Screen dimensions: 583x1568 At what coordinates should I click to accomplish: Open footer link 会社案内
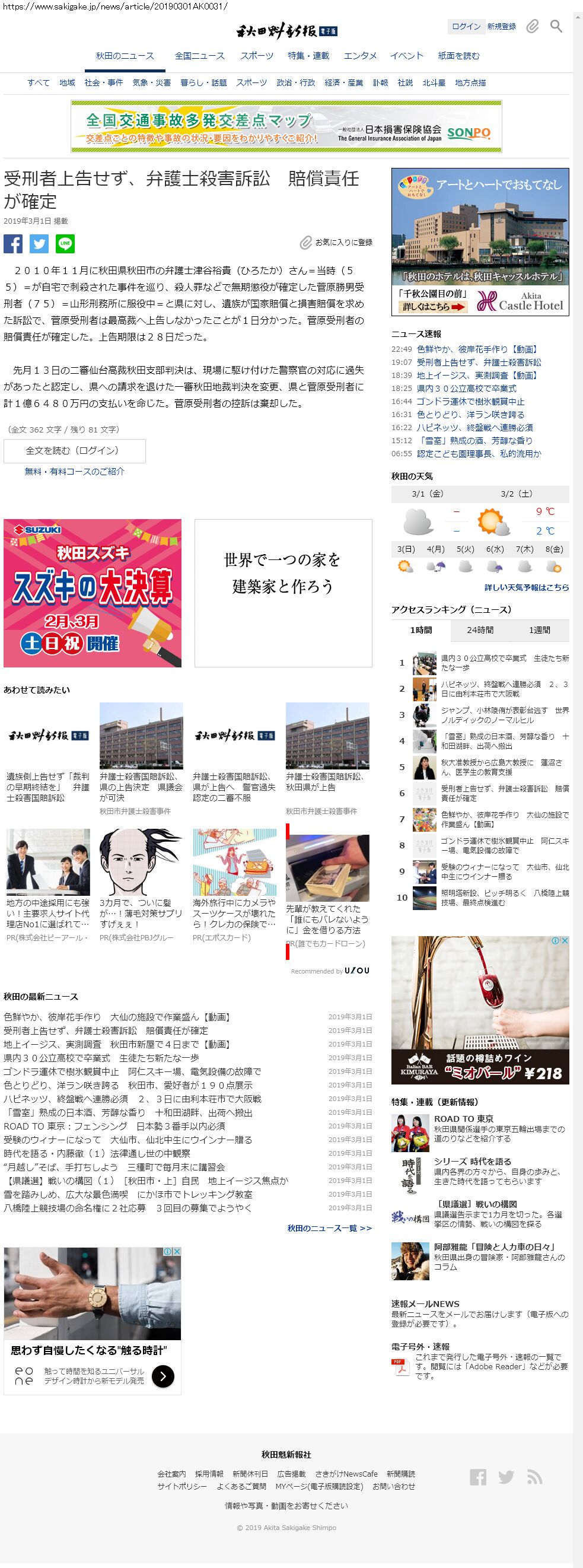click(x=171, y=1474)
